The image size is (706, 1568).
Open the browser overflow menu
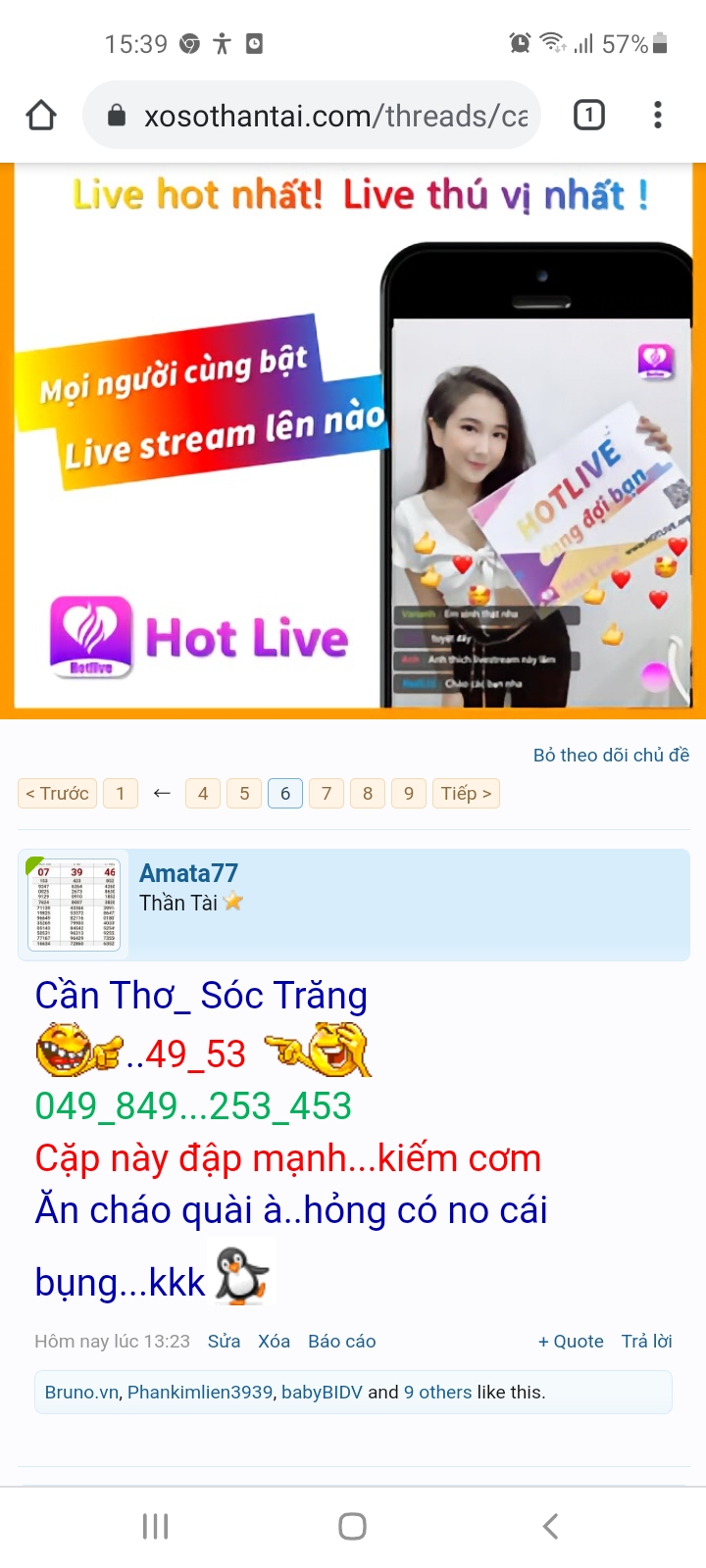click(657, 116)
